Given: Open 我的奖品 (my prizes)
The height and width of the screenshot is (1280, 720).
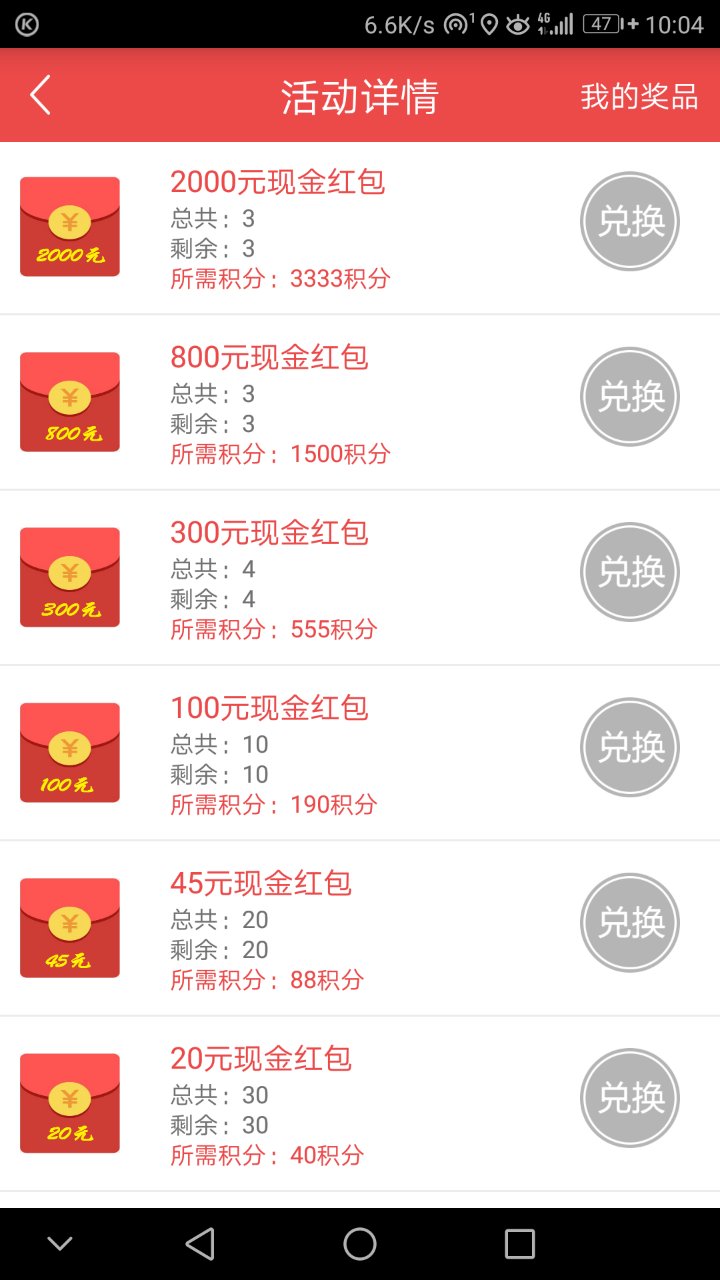Looking at the screenshot, I should (639, 97).
